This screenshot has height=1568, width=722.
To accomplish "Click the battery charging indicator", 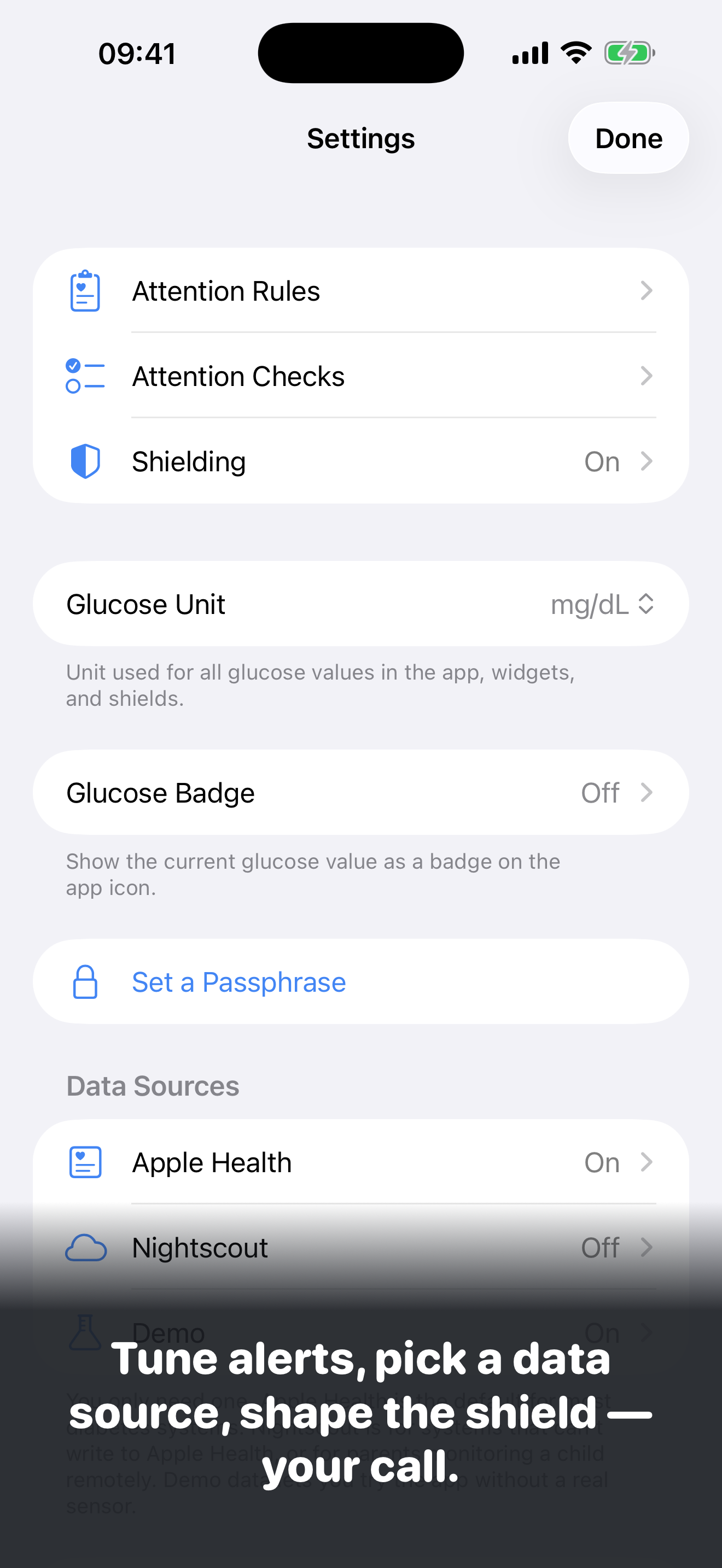I will tap(629, 52).
